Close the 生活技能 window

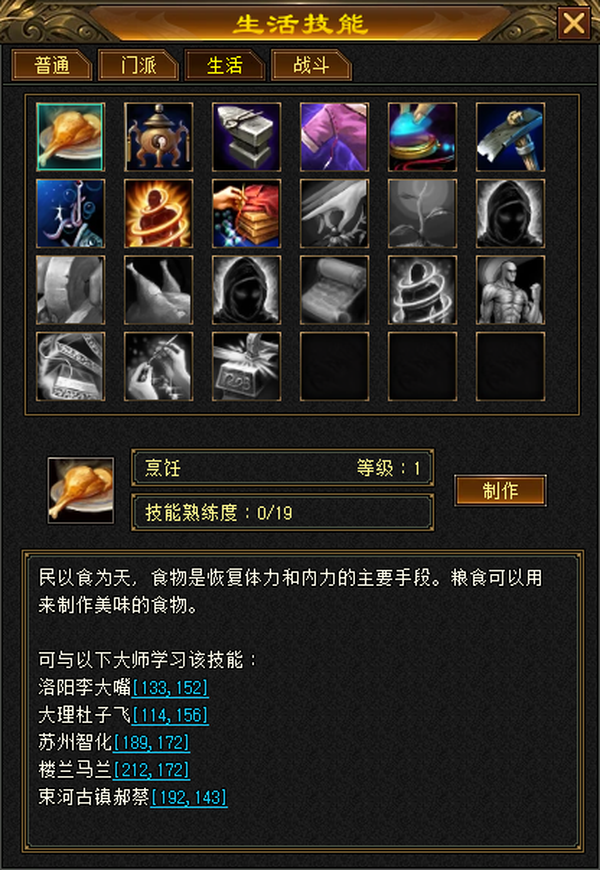pos(574,23)
